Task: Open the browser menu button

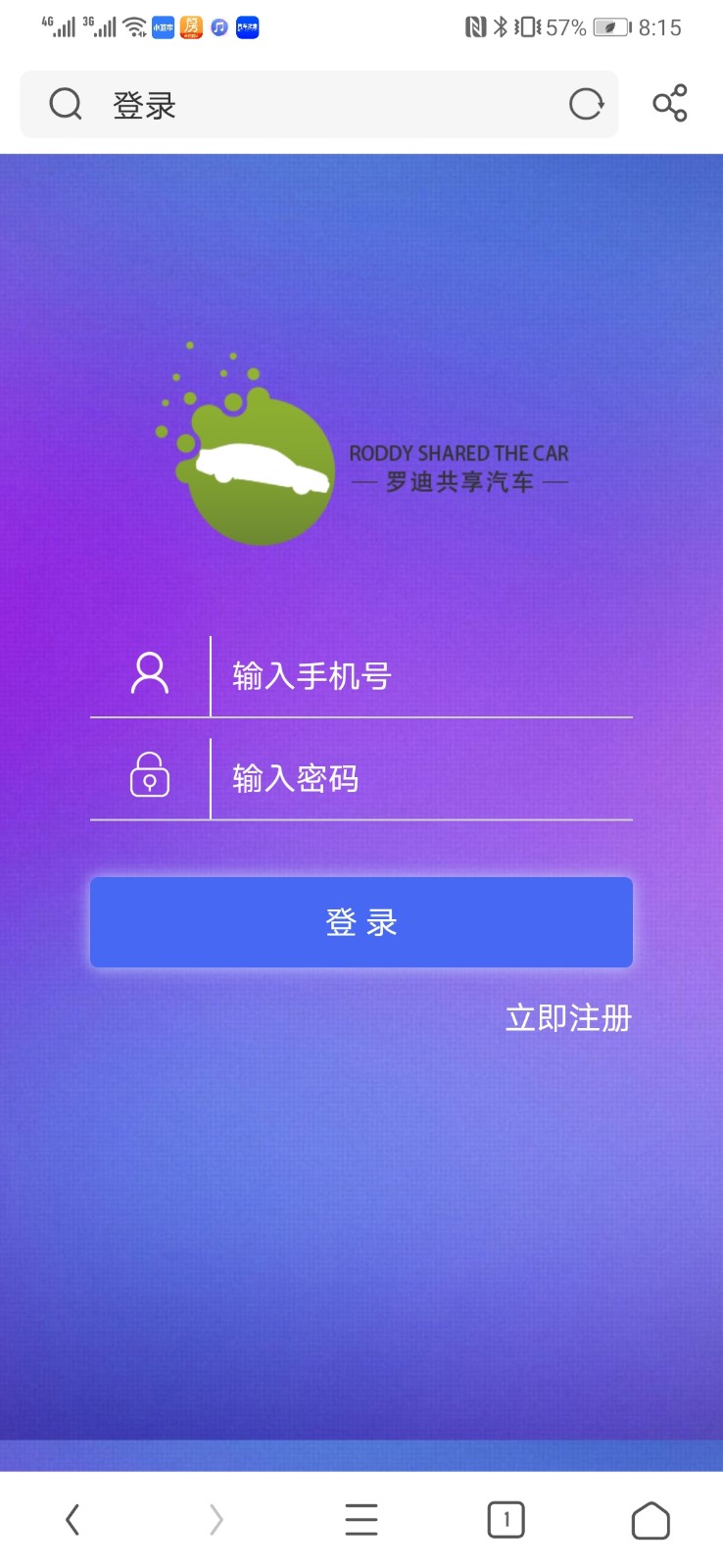Action: (361, 1520)
